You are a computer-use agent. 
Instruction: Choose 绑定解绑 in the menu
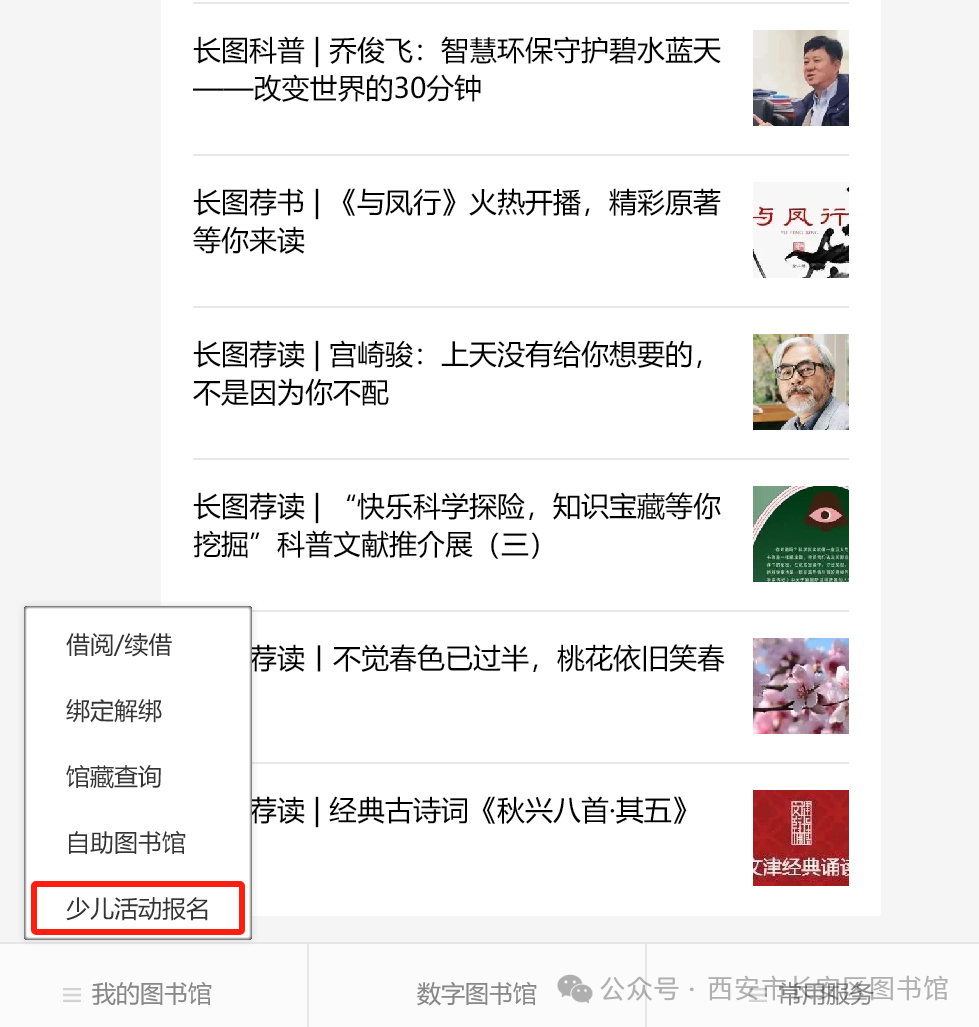tap(114, 711)
